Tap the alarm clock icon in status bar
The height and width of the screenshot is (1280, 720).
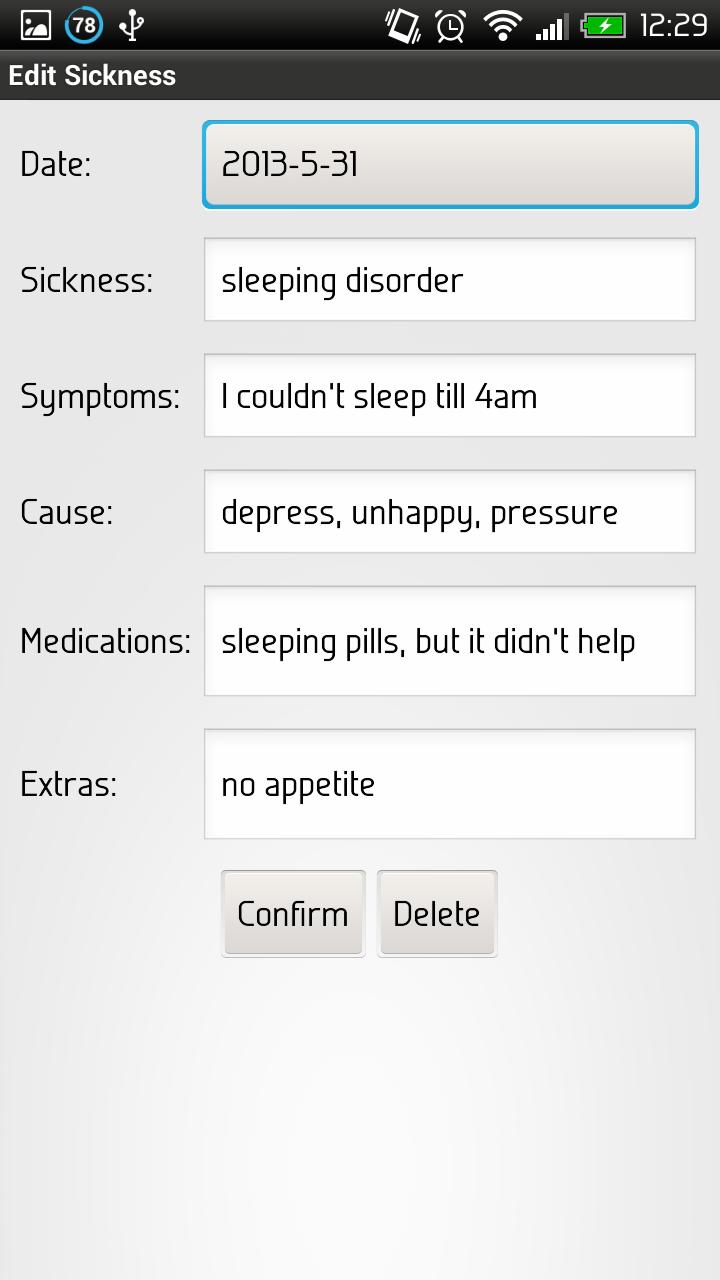click(x=449, y=24)
